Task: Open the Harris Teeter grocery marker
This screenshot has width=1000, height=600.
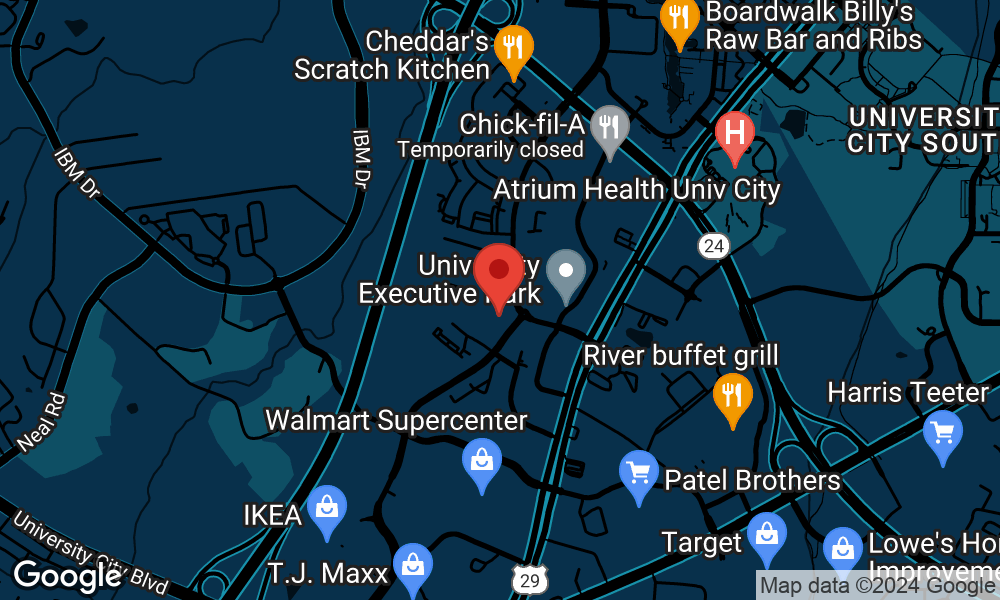Action: (942, 434)
